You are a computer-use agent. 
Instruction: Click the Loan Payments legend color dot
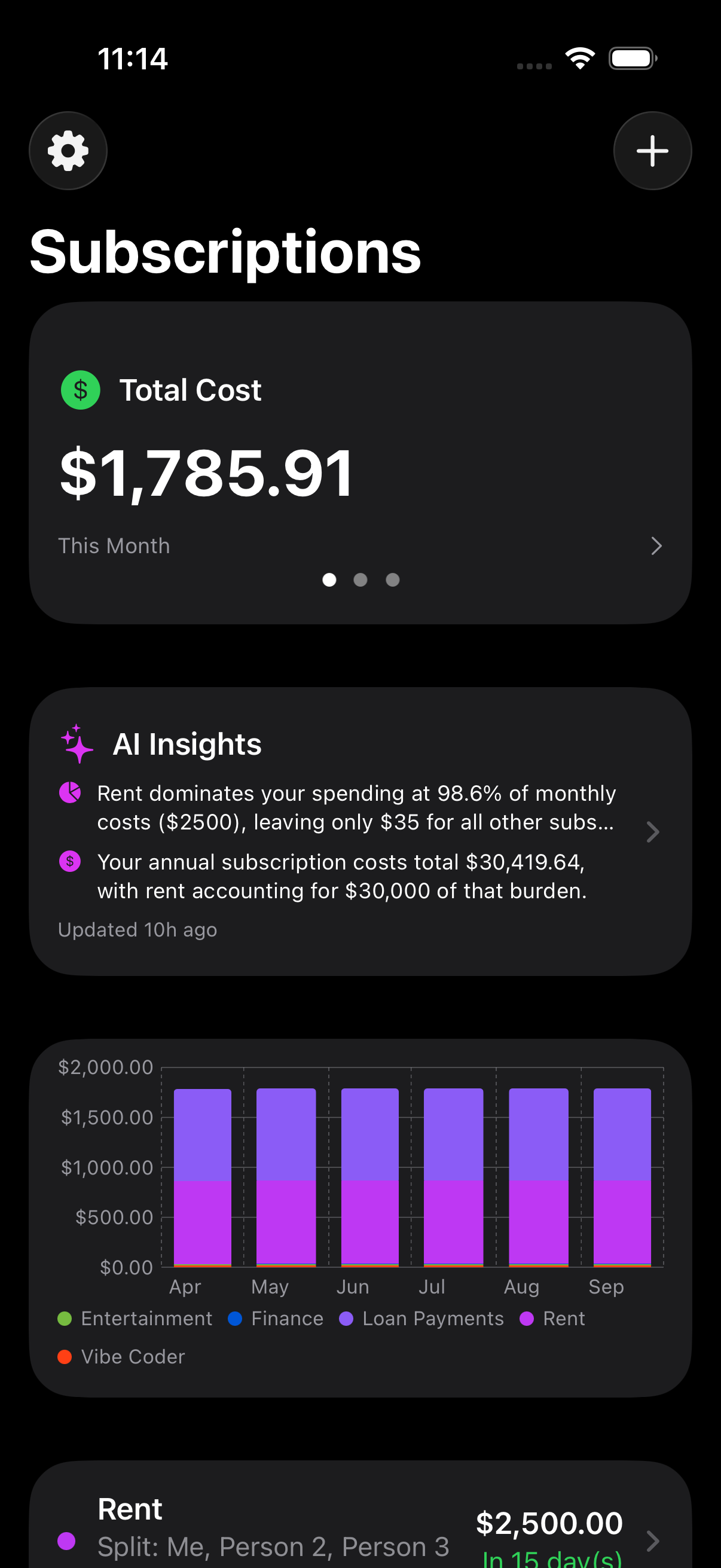[346, 1318]
